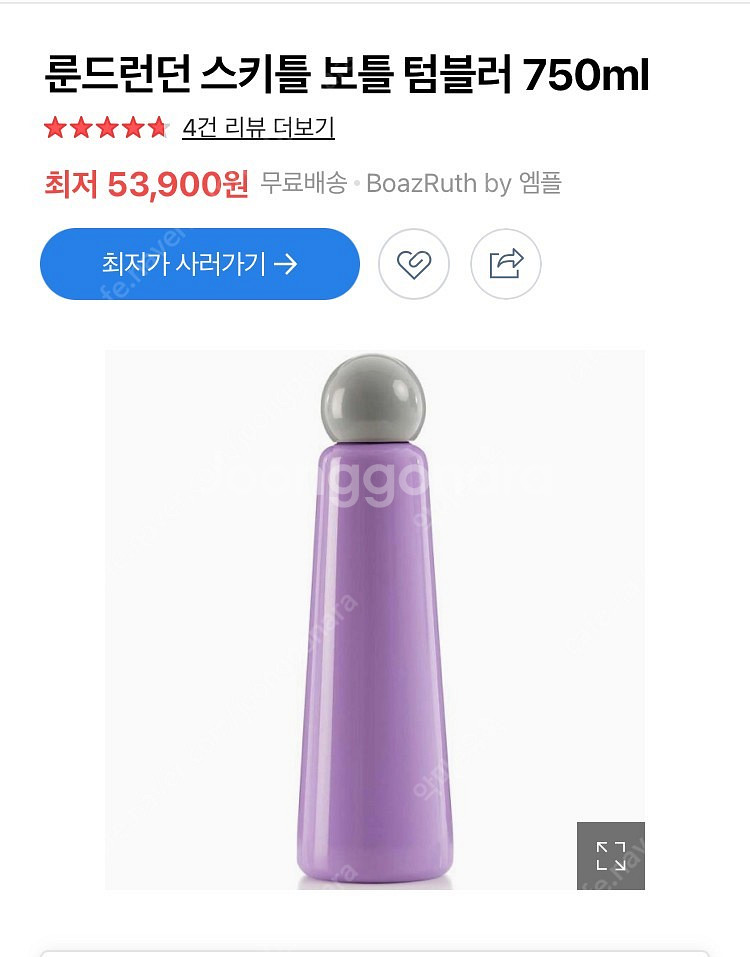Viewport: 750px width, 957px height.
Task: Click the middle rating star
Action: click(107, 128)
